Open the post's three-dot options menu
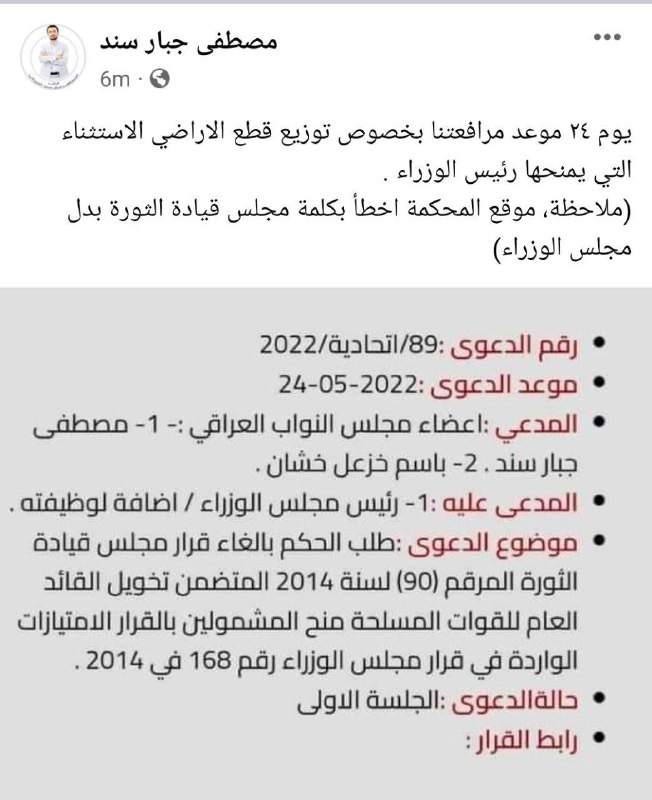This screenshot has height=800, width=652. click(607, 38)
